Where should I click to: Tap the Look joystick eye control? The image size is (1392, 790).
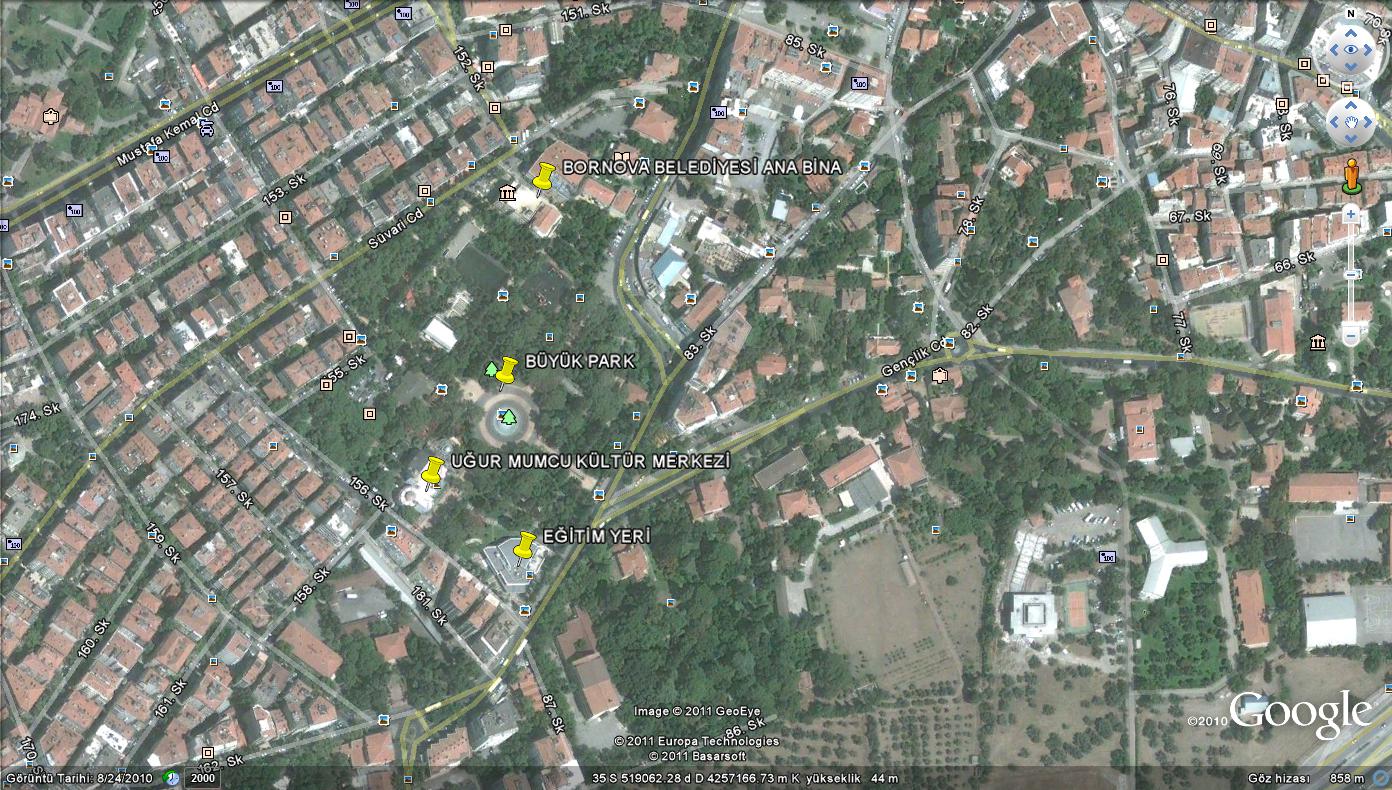pos(1351,50)
